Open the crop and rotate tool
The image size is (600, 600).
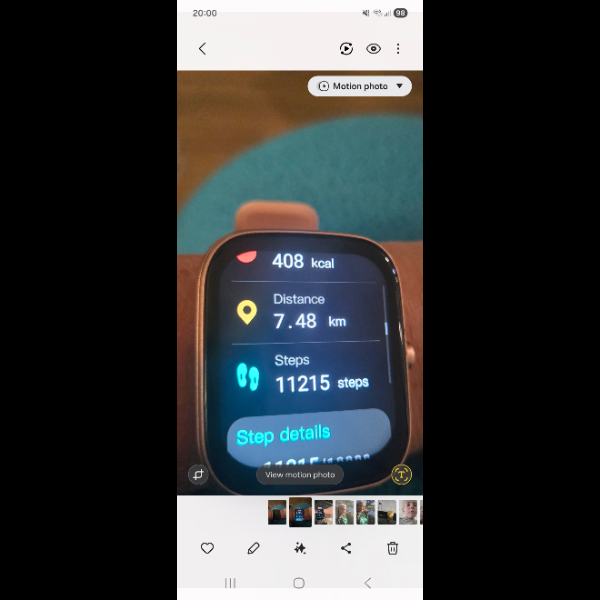click(x=198, y=475)
